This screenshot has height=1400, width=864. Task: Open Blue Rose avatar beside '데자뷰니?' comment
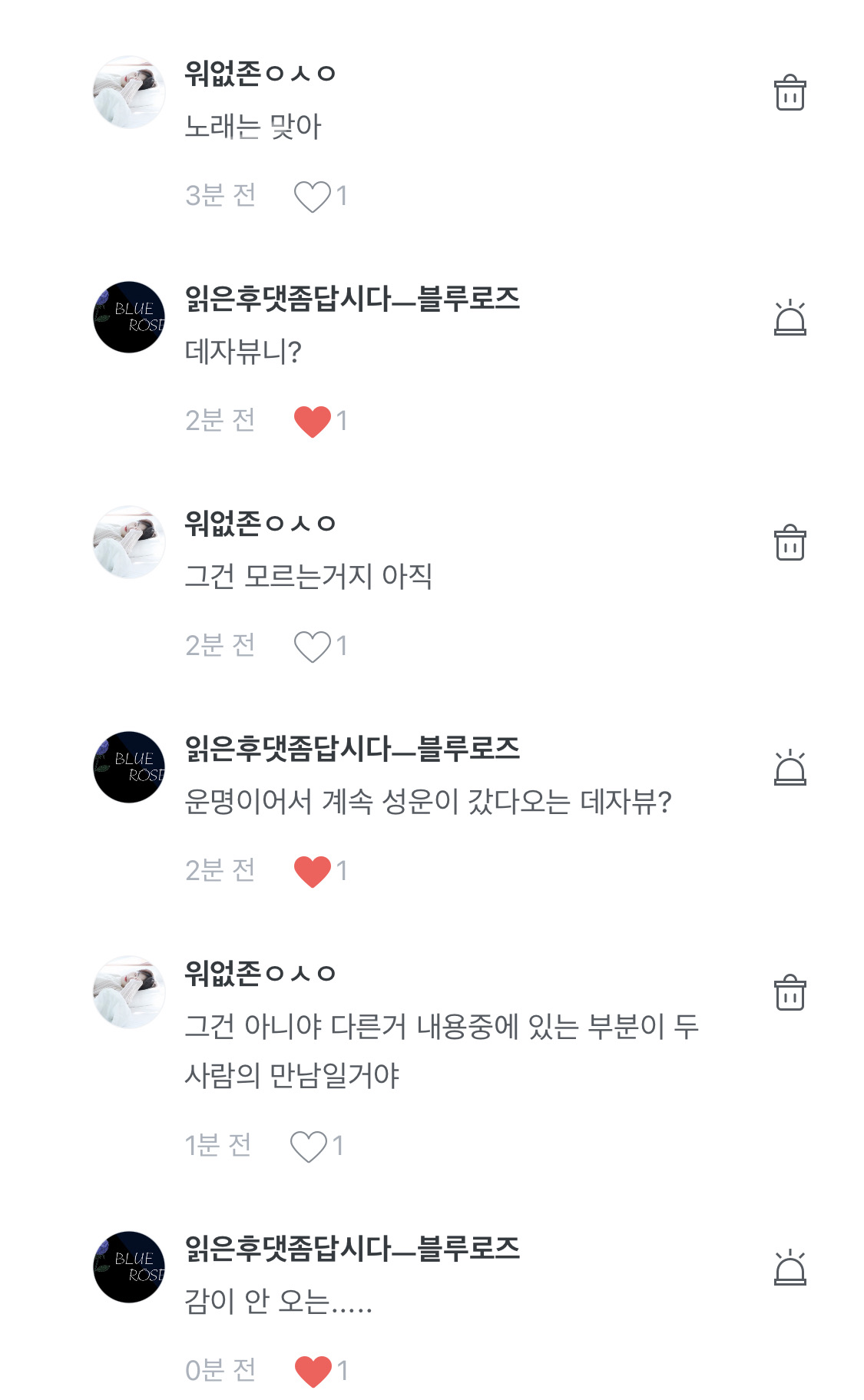point(129,317)
